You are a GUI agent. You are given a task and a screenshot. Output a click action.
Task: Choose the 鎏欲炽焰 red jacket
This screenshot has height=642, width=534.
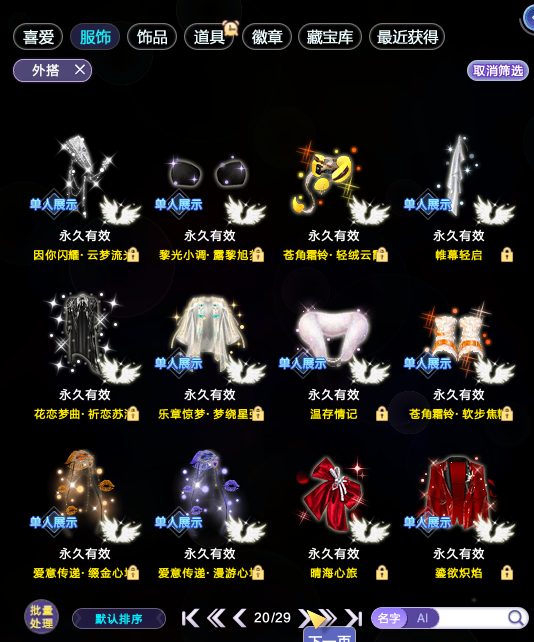point(459,515)
